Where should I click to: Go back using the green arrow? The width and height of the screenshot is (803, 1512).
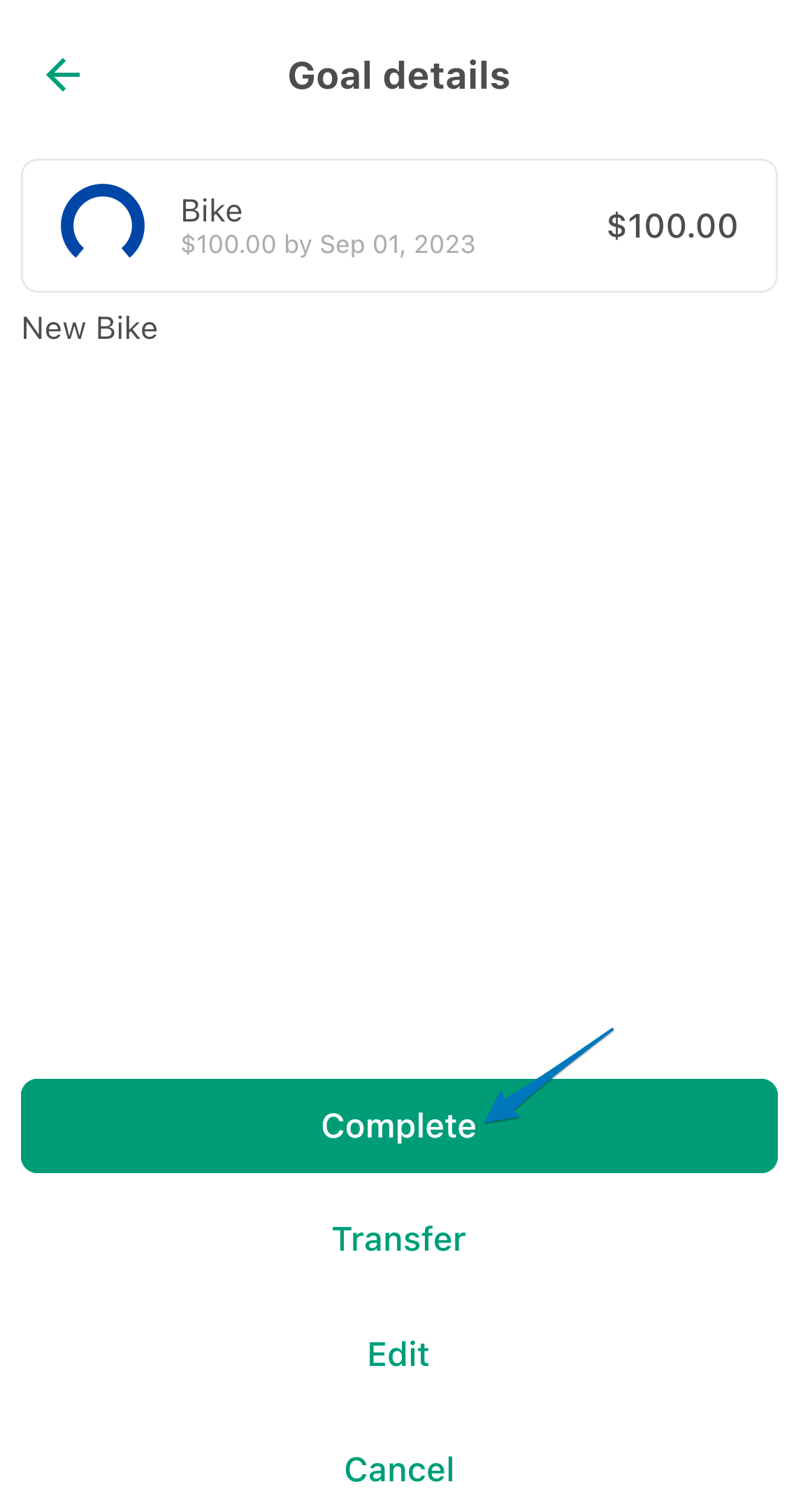[x=63, y=75]
